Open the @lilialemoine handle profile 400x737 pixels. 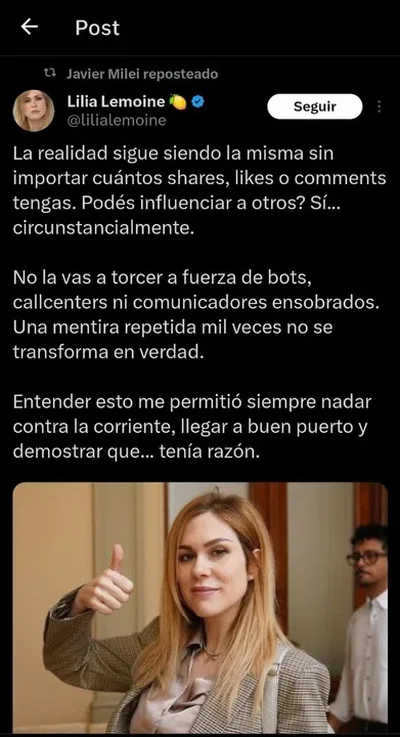coord(117,120)
